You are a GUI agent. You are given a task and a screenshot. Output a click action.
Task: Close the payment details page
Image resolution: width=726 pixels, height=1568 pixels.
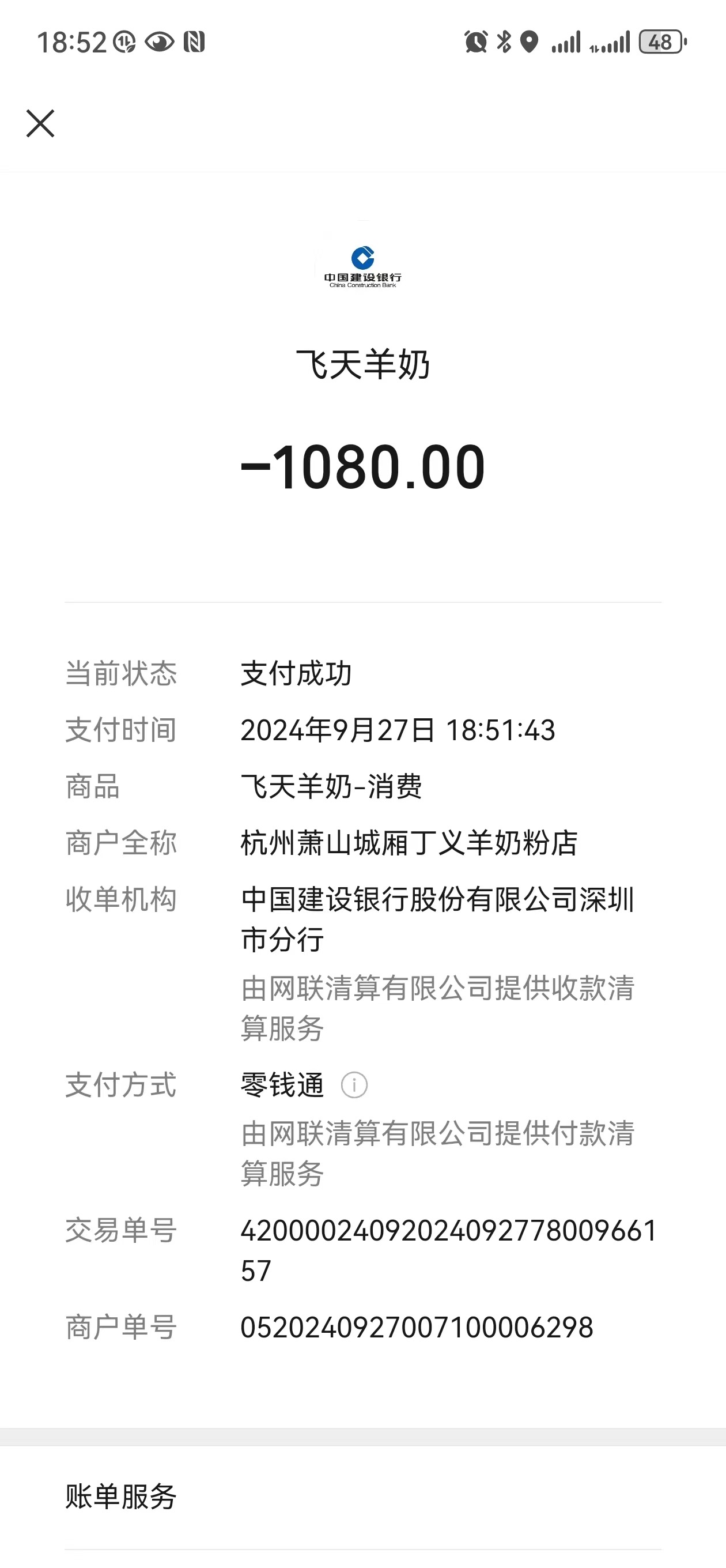[40, 123]
